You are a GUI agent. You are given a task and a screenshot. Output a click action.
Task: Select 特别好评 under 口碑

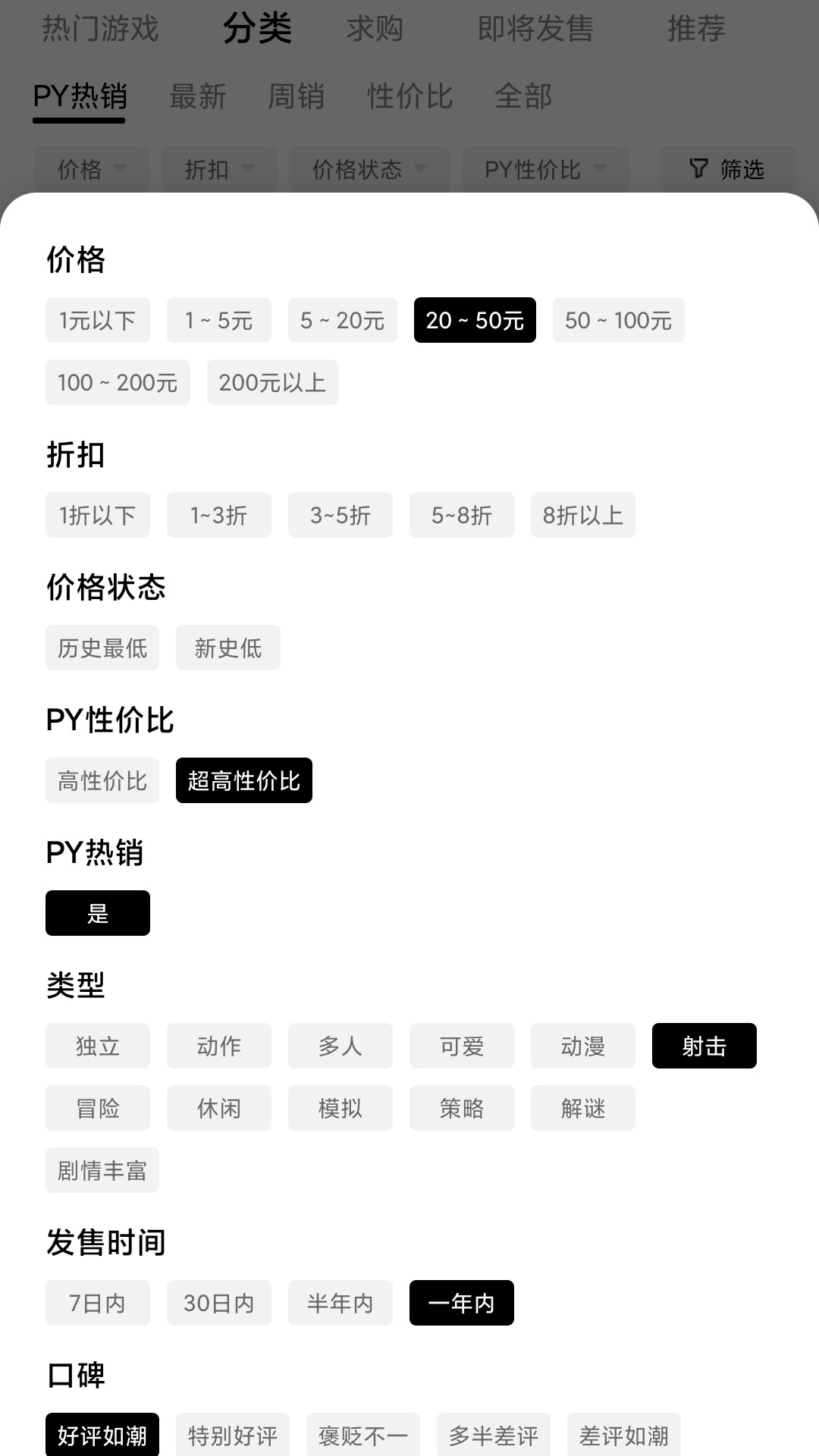[233, 1435]
